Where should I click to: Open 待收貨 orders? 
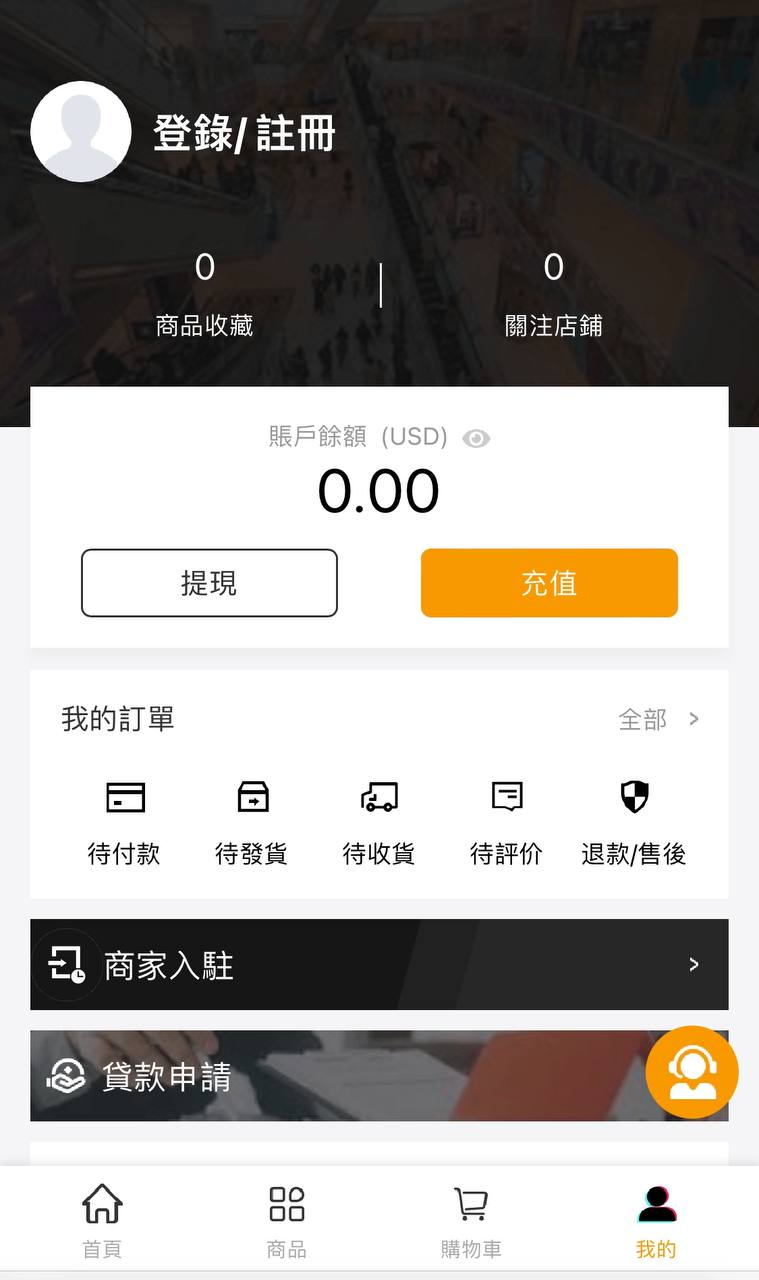379,823
